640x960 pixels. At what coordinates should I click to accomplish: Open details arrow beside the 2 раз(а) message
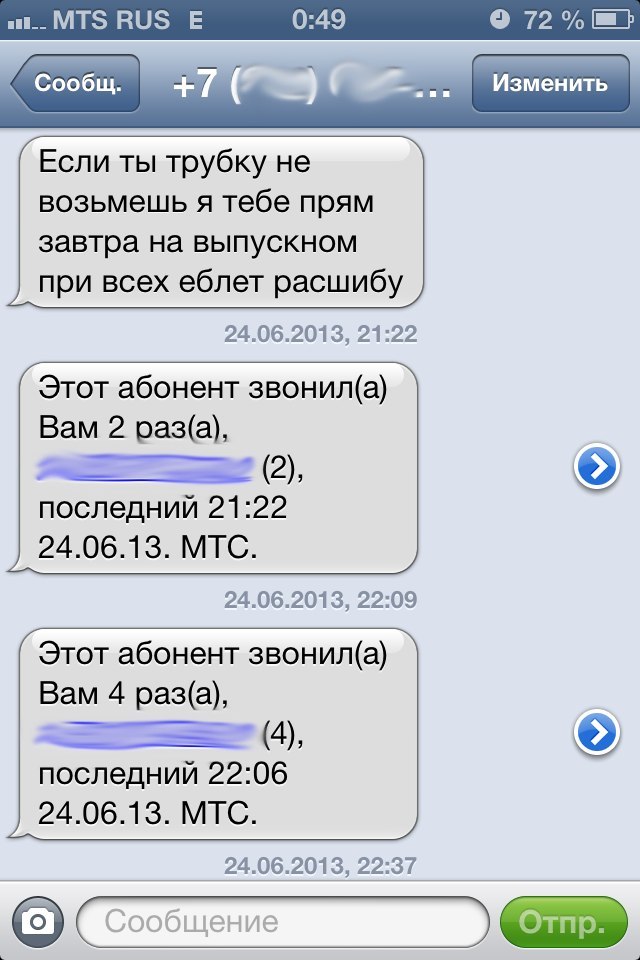(x=596, y=467)
